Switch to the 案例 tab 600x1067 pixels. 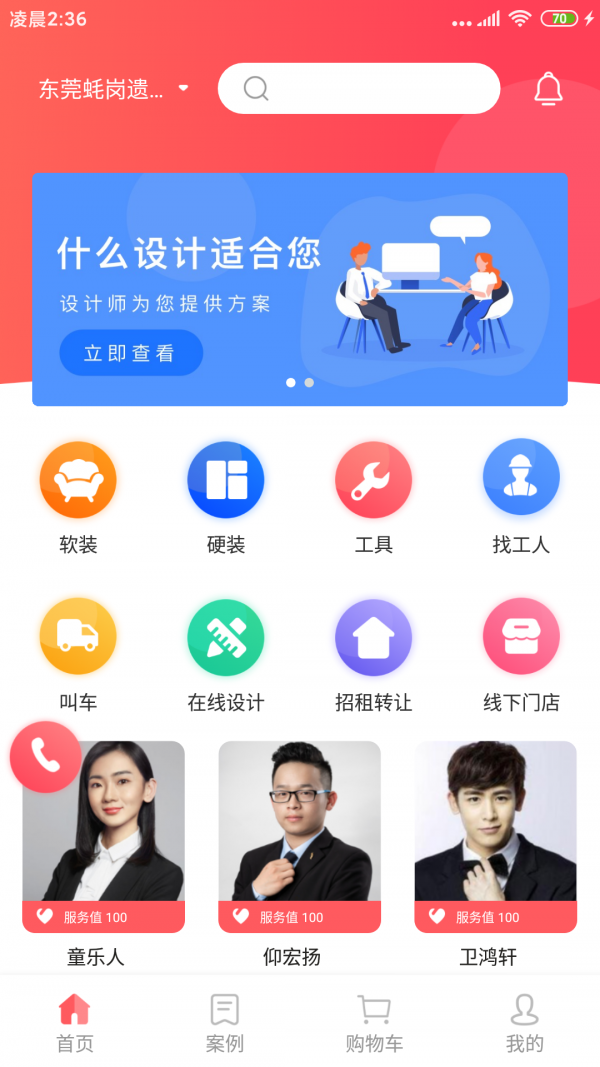[x=225, y=1022]
